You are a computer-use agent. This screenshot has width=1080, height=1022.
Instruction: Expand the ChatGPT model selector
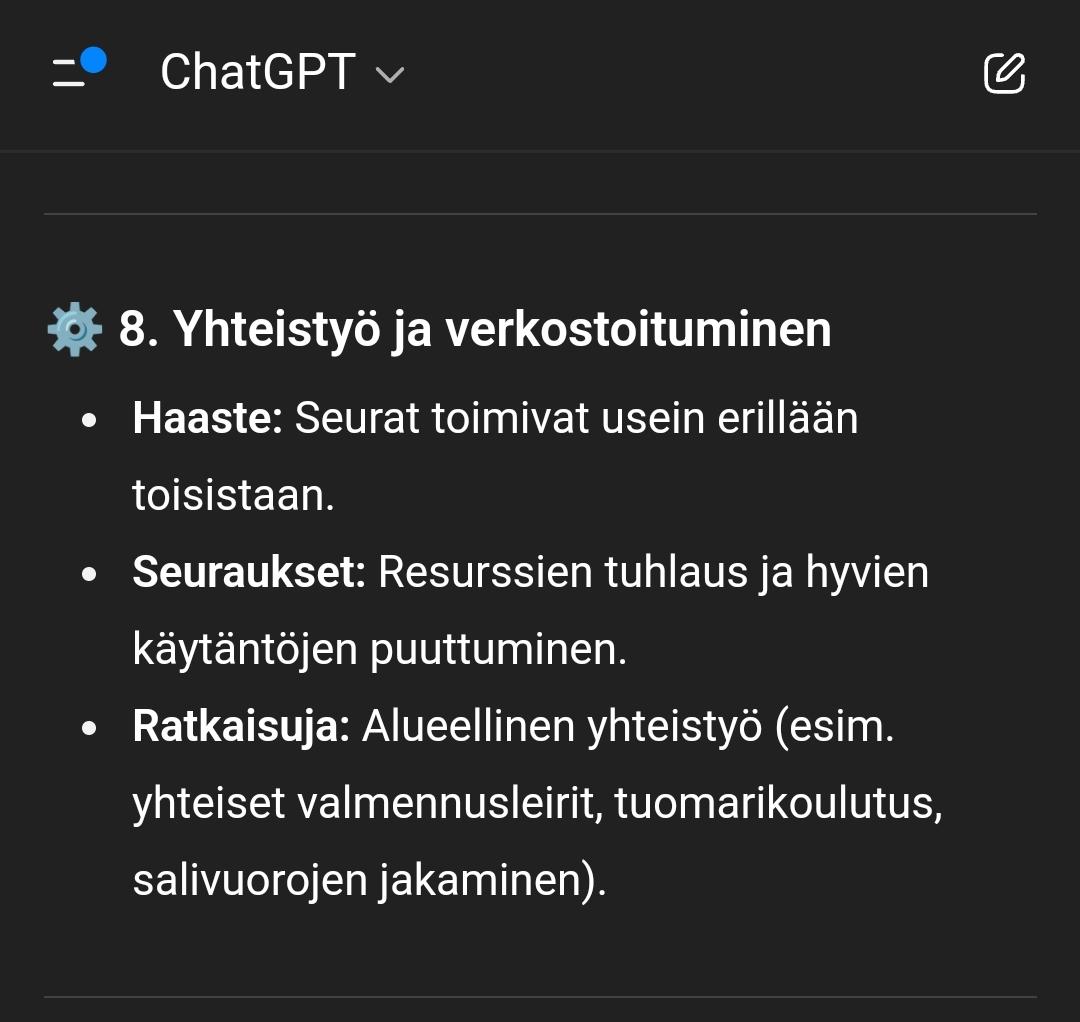(281, 73)
